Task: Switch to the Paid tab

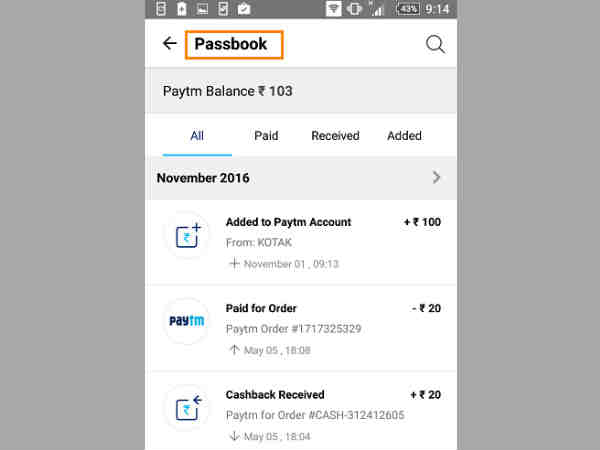Action: [266, 136]
